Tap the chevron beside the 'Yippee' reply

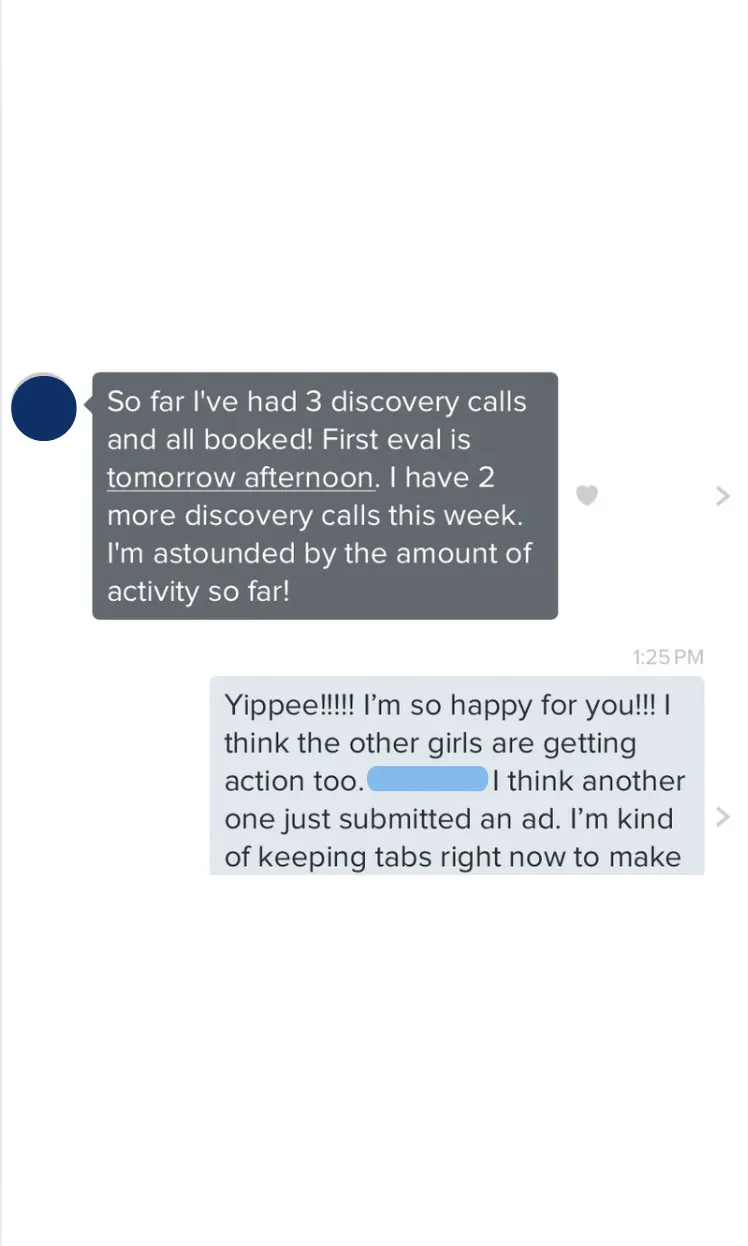[x=723, y=817]
